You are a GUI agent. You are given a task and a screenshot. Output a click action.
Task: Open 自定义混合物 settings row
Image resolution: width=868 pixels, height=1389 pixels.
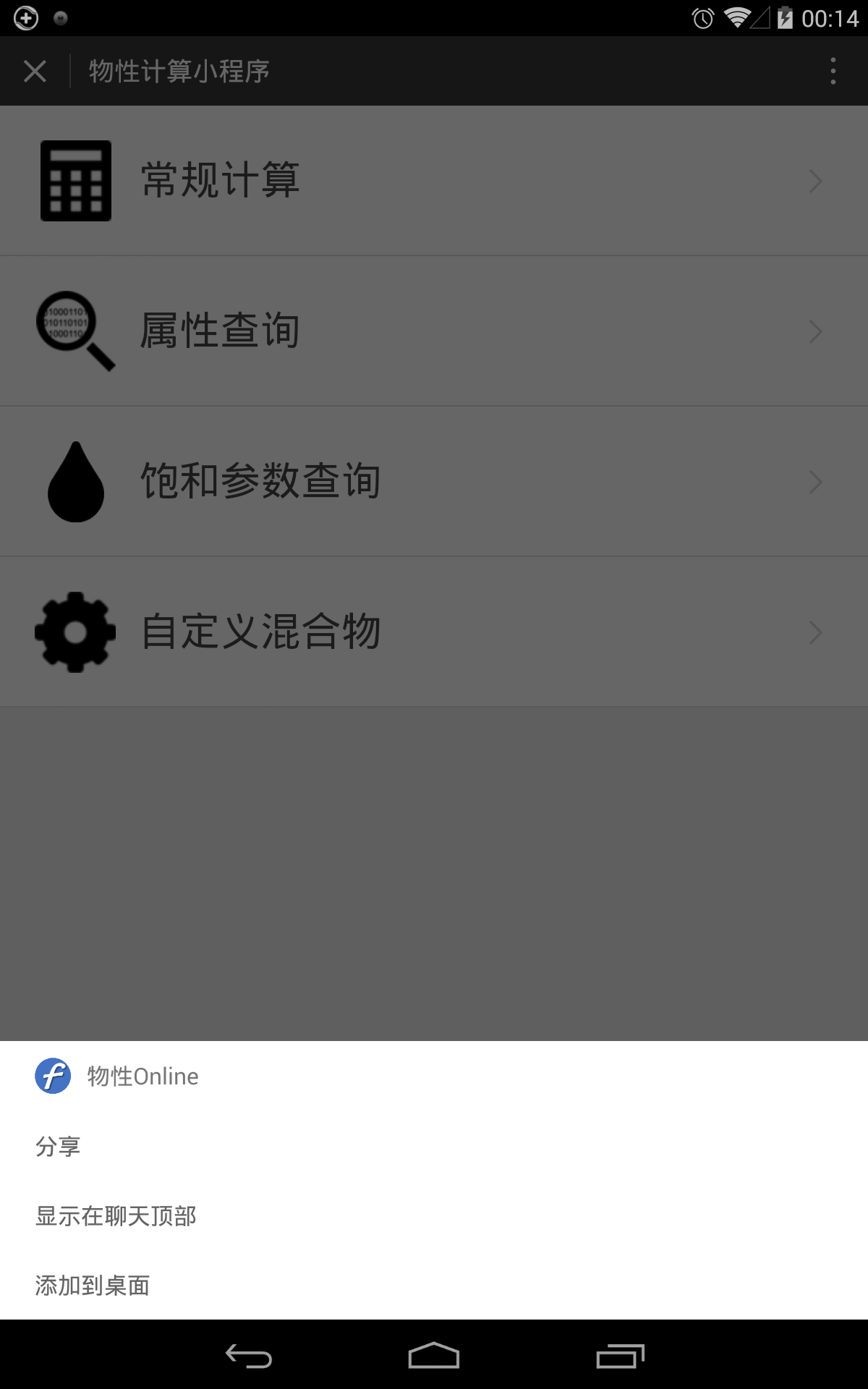[434, 632]
